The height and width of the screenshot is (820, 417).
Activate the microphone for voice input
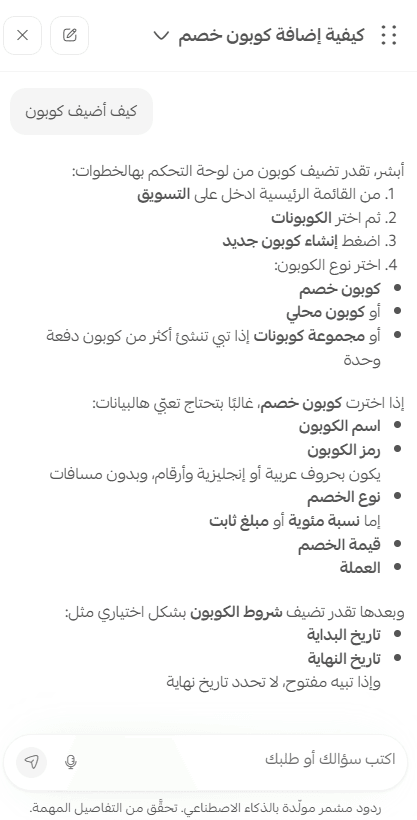(x=71, y=762)
